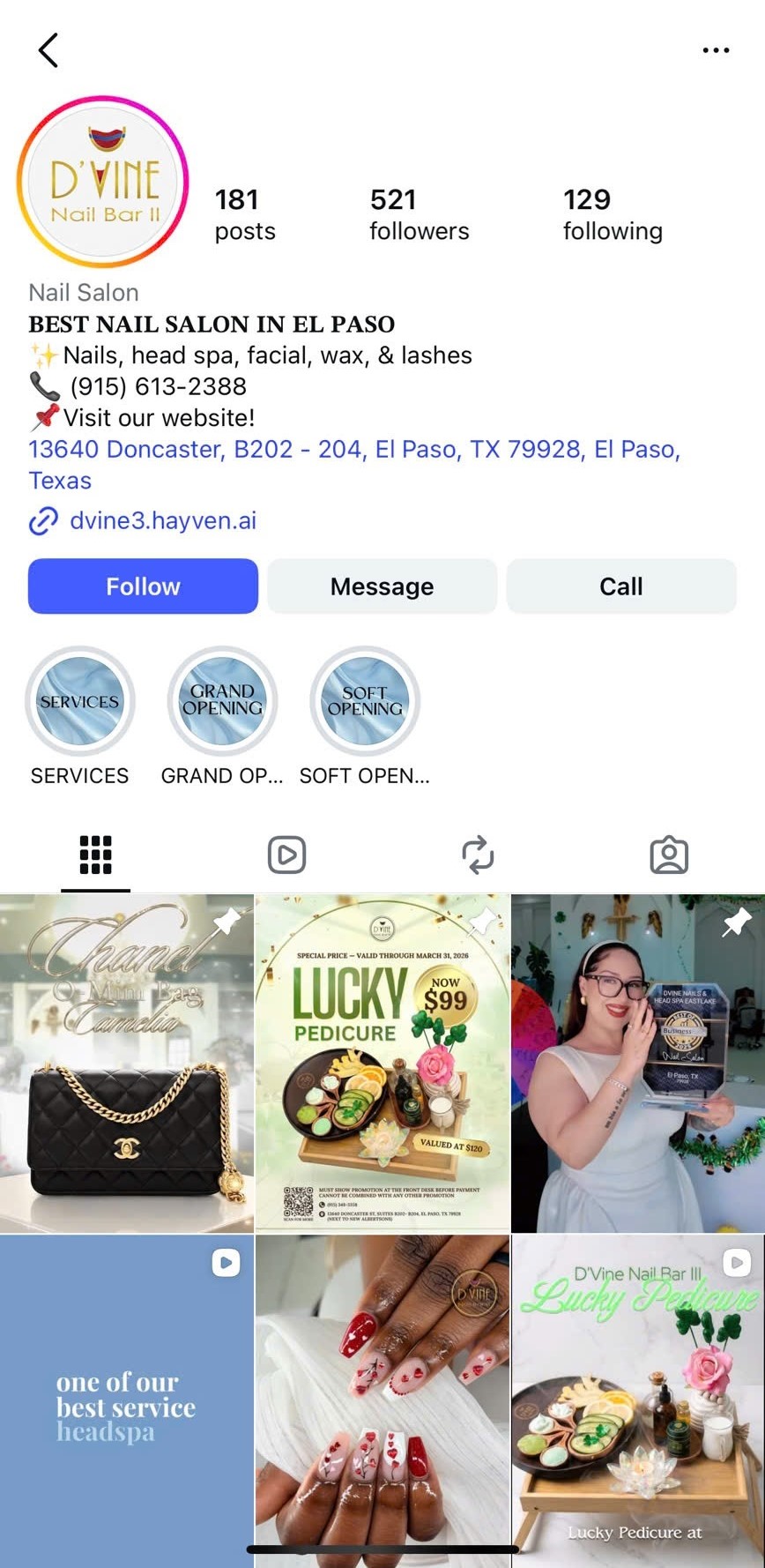Screen dimensions: 765x1568
Task: View the 129 following list
Action: (x=612, y=213)
